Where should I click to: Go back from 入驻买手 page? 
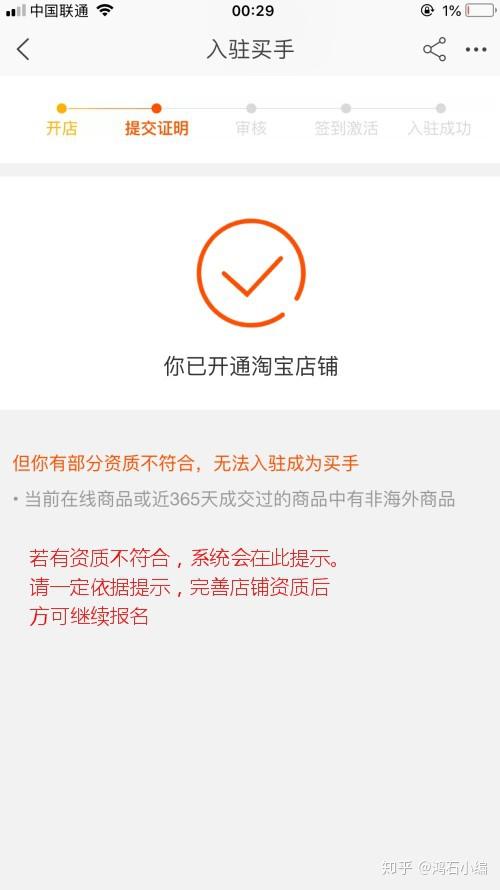click(x=23, y=49)
